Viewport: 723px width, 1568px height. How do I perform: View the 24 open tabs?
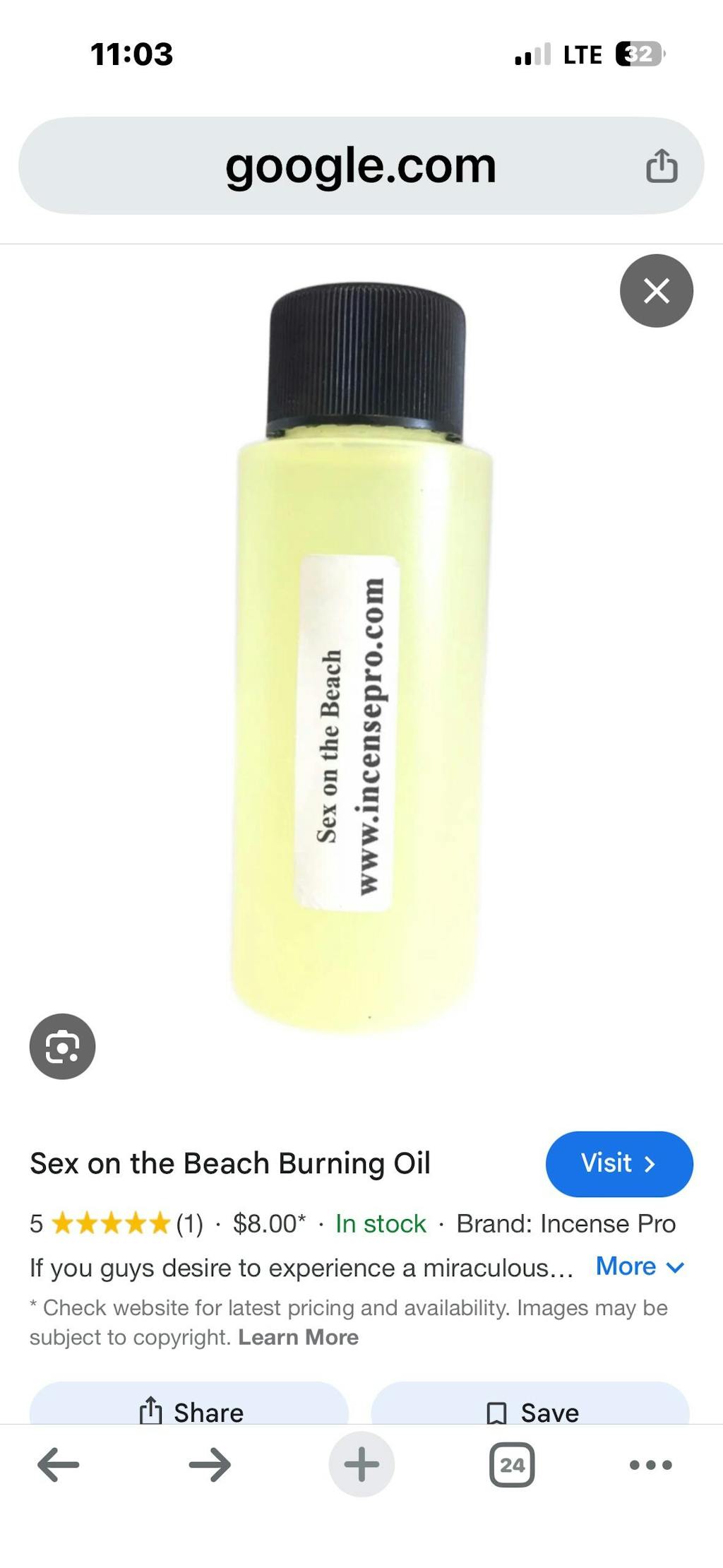(x=512, y=1464)
